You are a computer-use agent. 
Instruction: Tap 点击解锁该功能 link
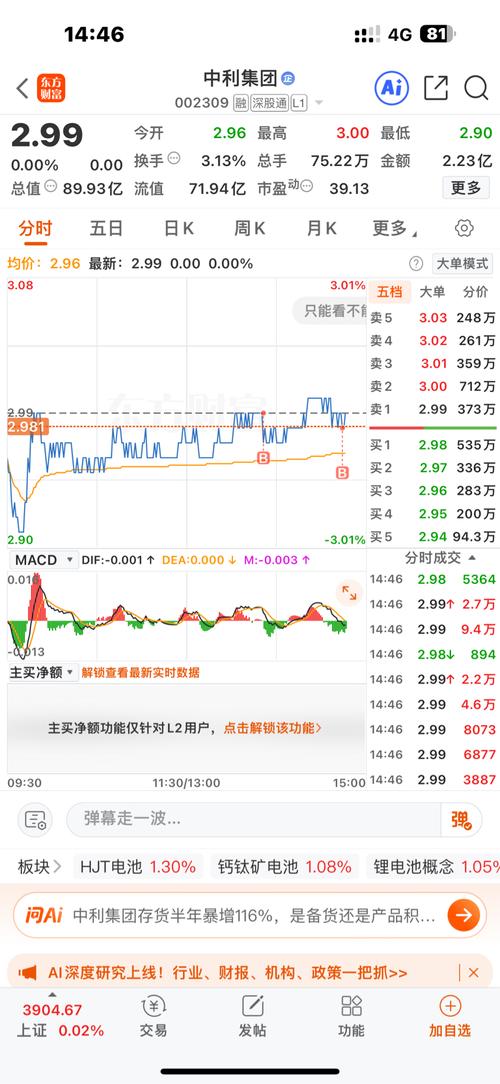coord(272,728)
